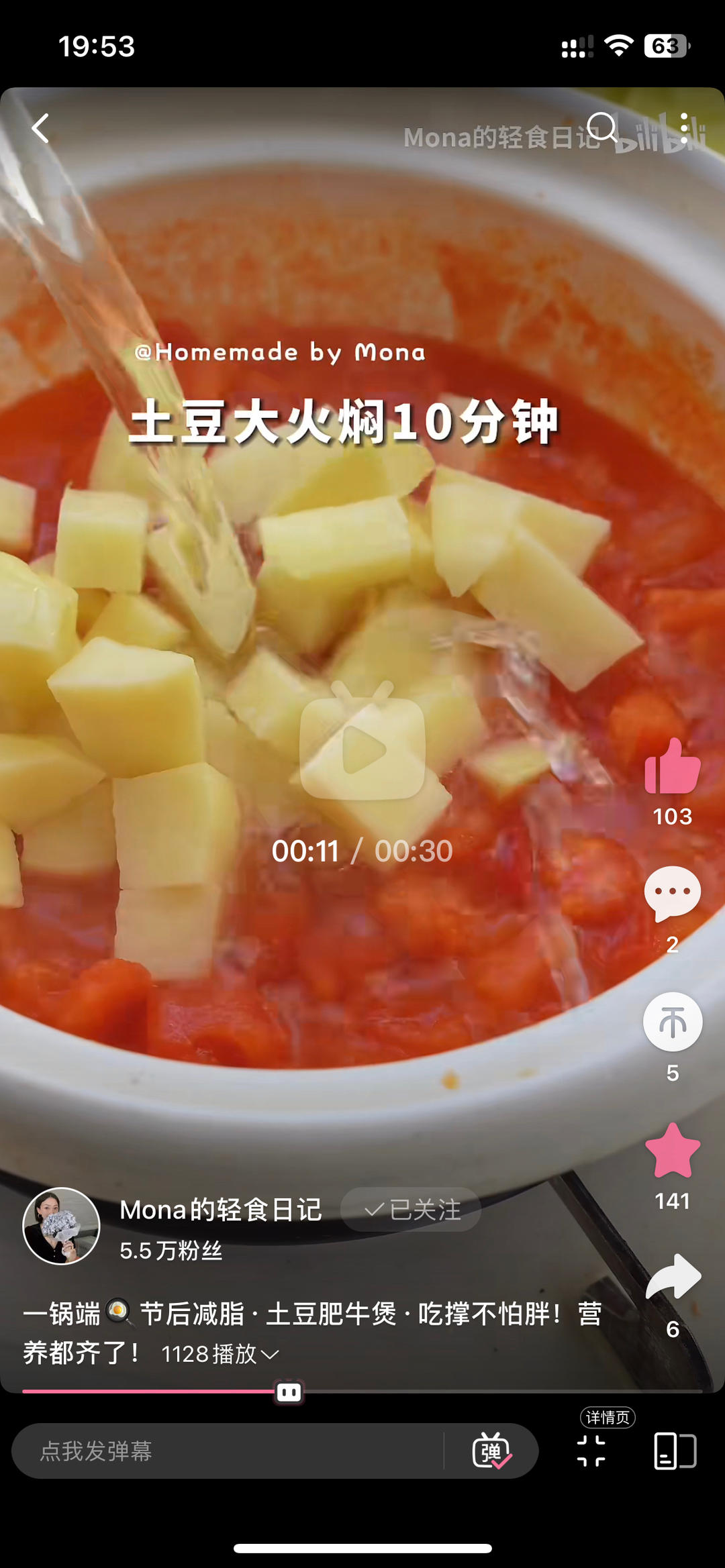Open the 详情页 details page icon
The image size is (725, 1568).
pos(591,1451)
